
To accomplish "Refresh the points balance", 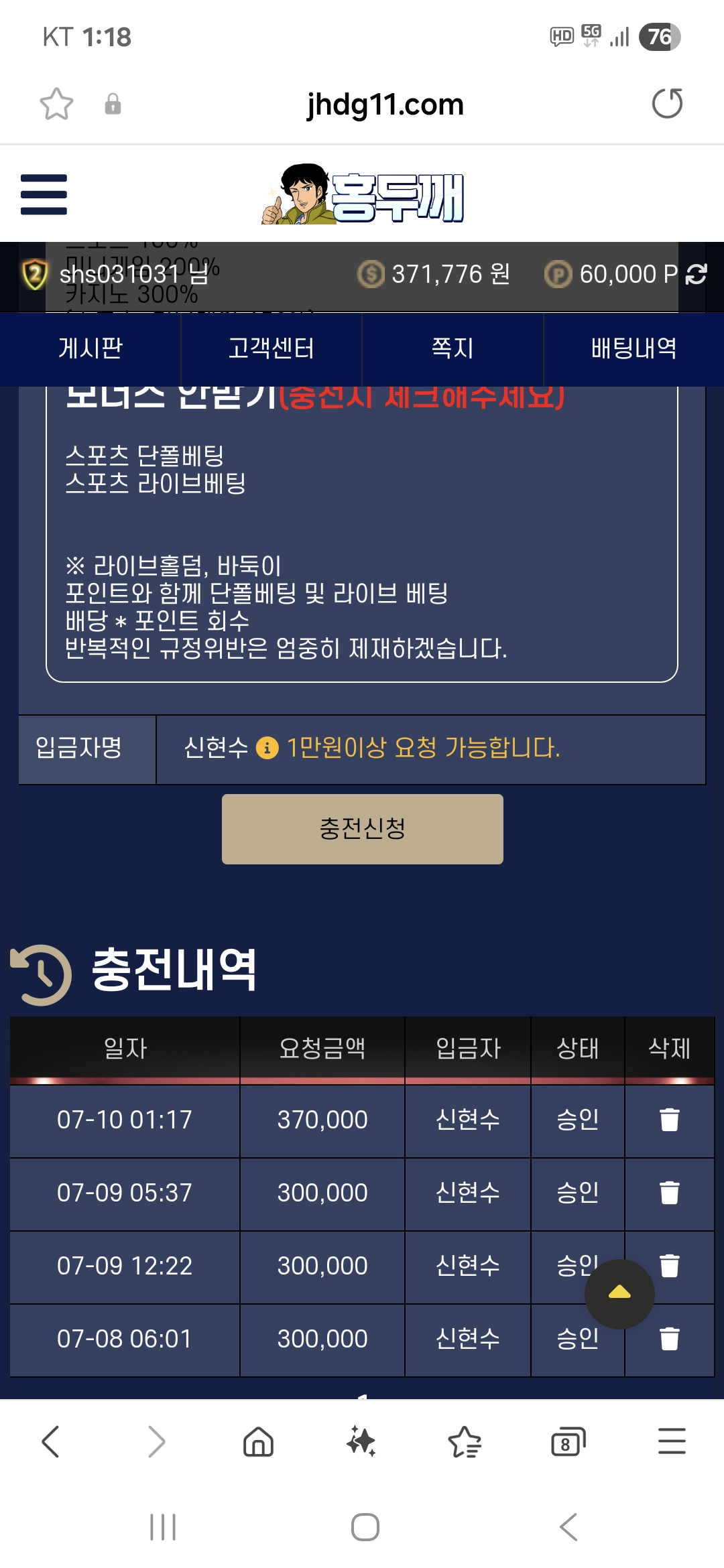I will [697, 274].
